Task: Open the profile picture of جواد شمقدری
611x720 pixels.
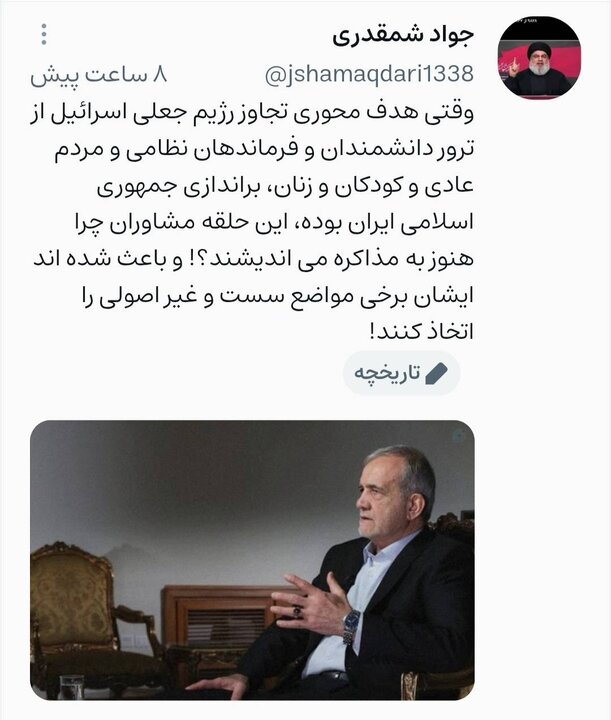Action: point(540,57)
